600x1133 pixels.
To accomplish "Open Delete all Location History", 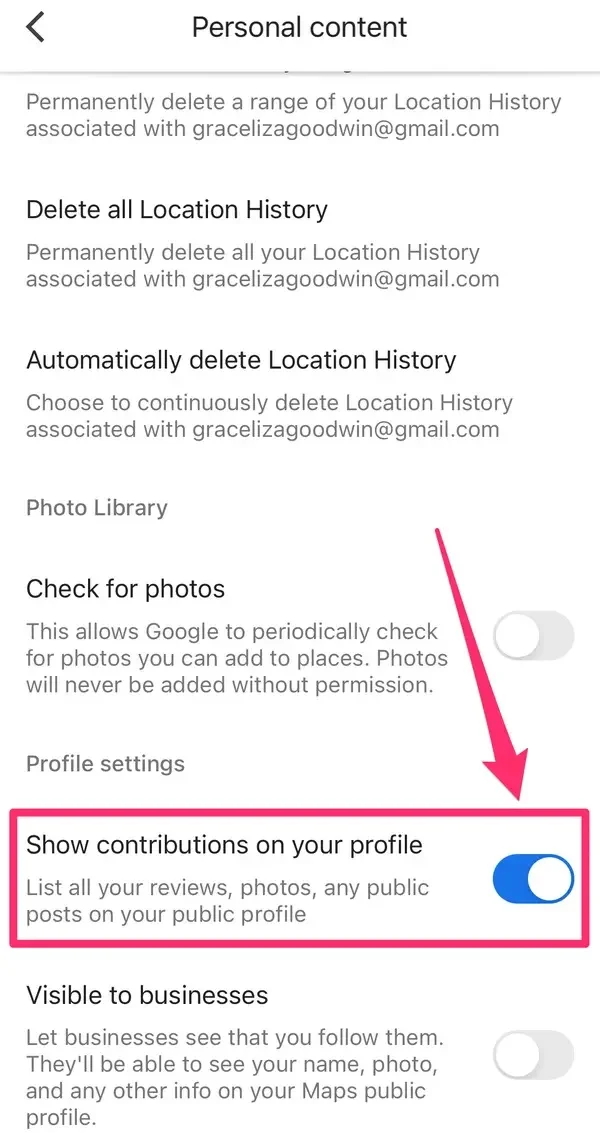I will click(177, 210).
